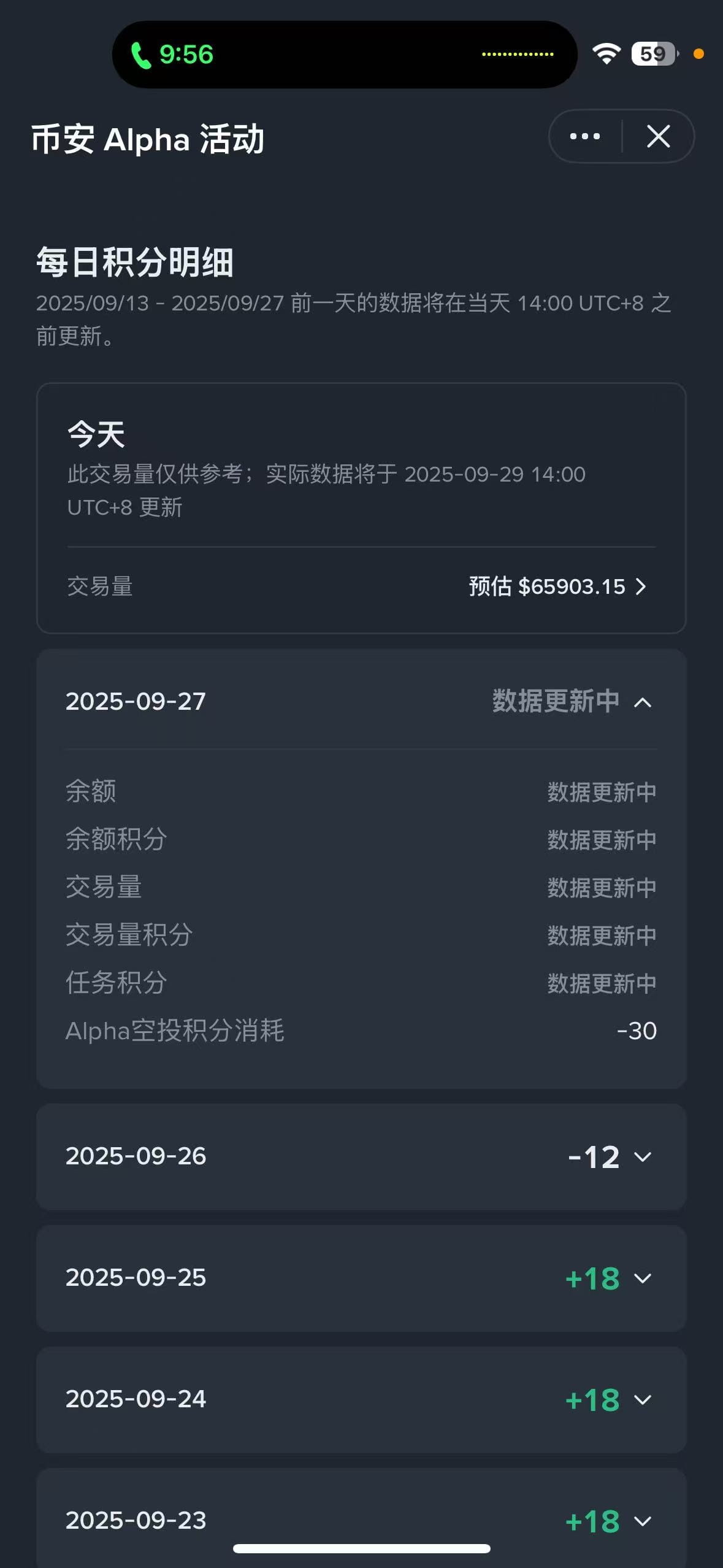Viewport: 723px width, 1568px height.
Task: Collapse the 2025-09-27 details section
Action: pos(642,702)
